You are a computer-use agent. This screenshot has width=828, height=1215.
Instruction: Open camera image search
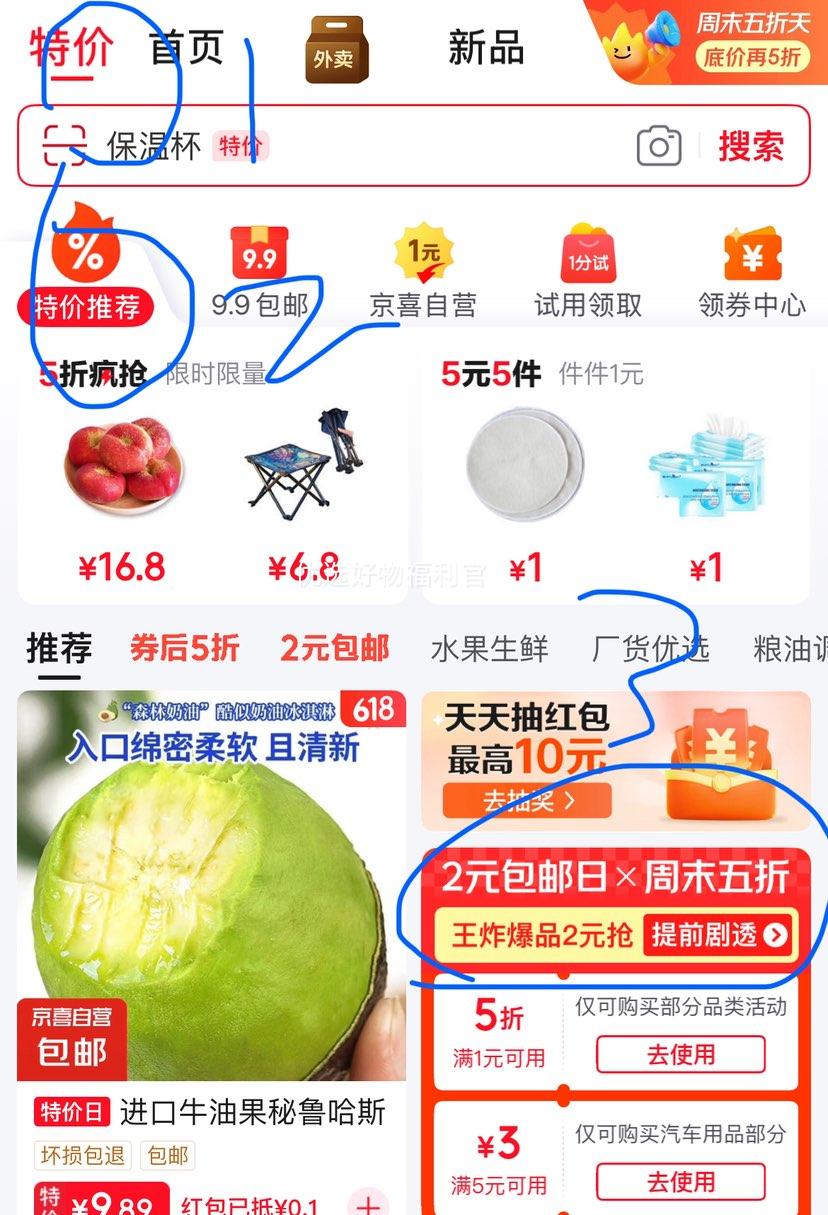[x=659, y=147]
